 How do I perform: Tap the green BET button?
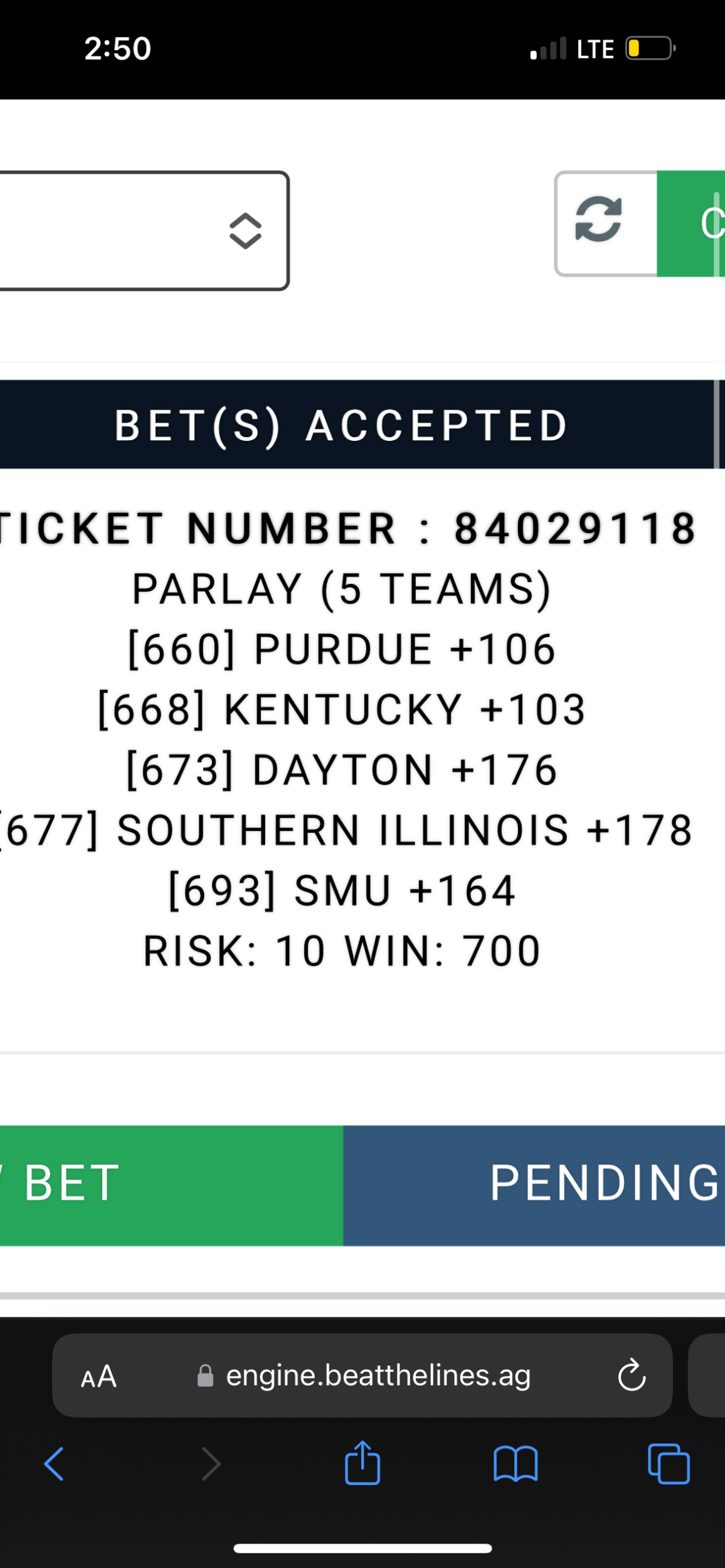coord(171,1185)
